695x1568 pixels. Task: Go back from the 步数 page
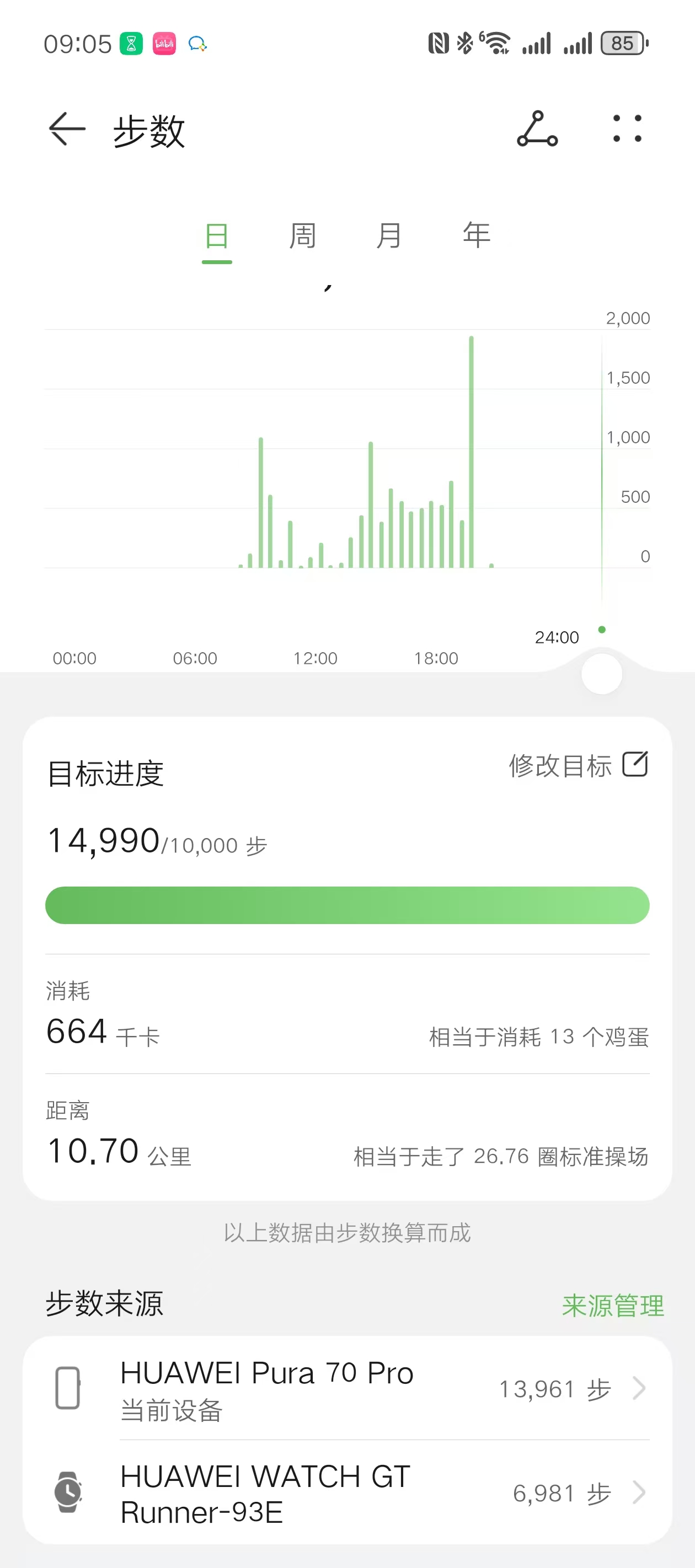[x=67, y=129]
